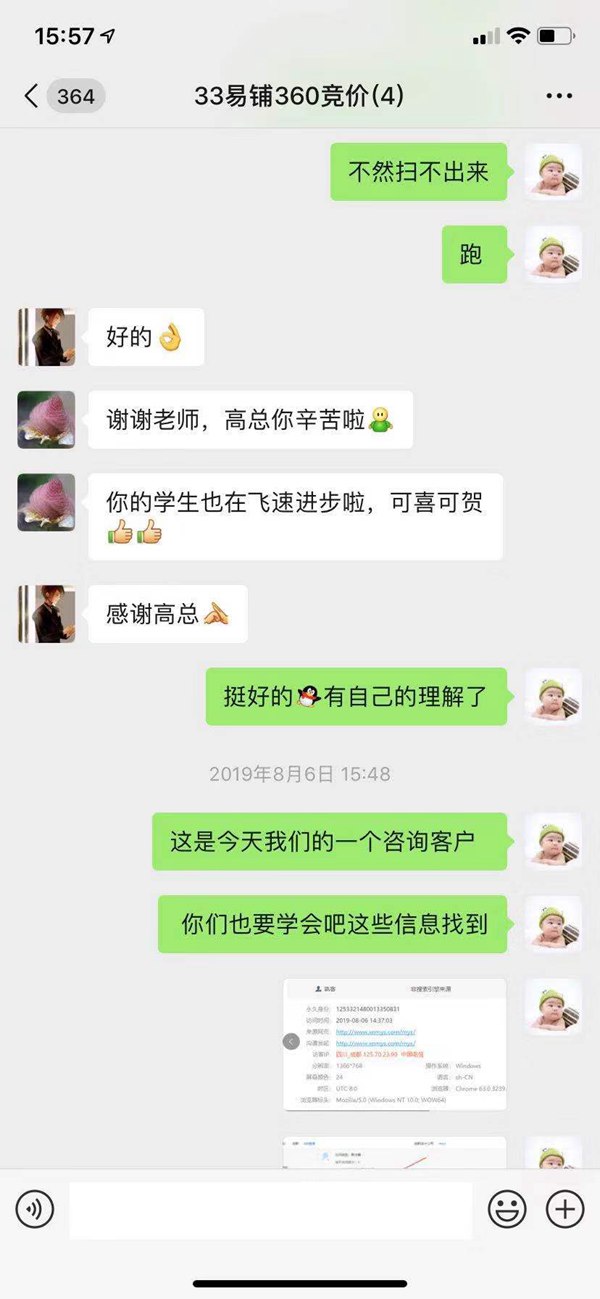Tap the message text input field
This screenshot has height=1299, width=600.
click(270, 1210)
